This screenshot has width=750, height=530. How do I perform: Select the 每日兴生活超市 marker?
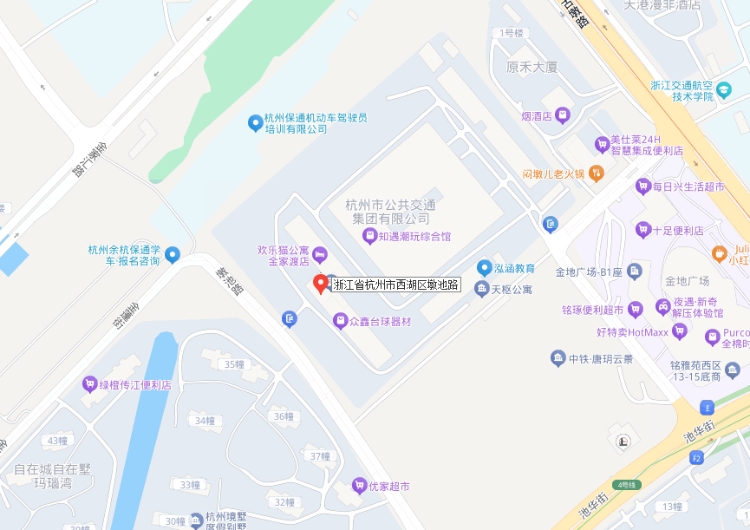pos(643,186)
